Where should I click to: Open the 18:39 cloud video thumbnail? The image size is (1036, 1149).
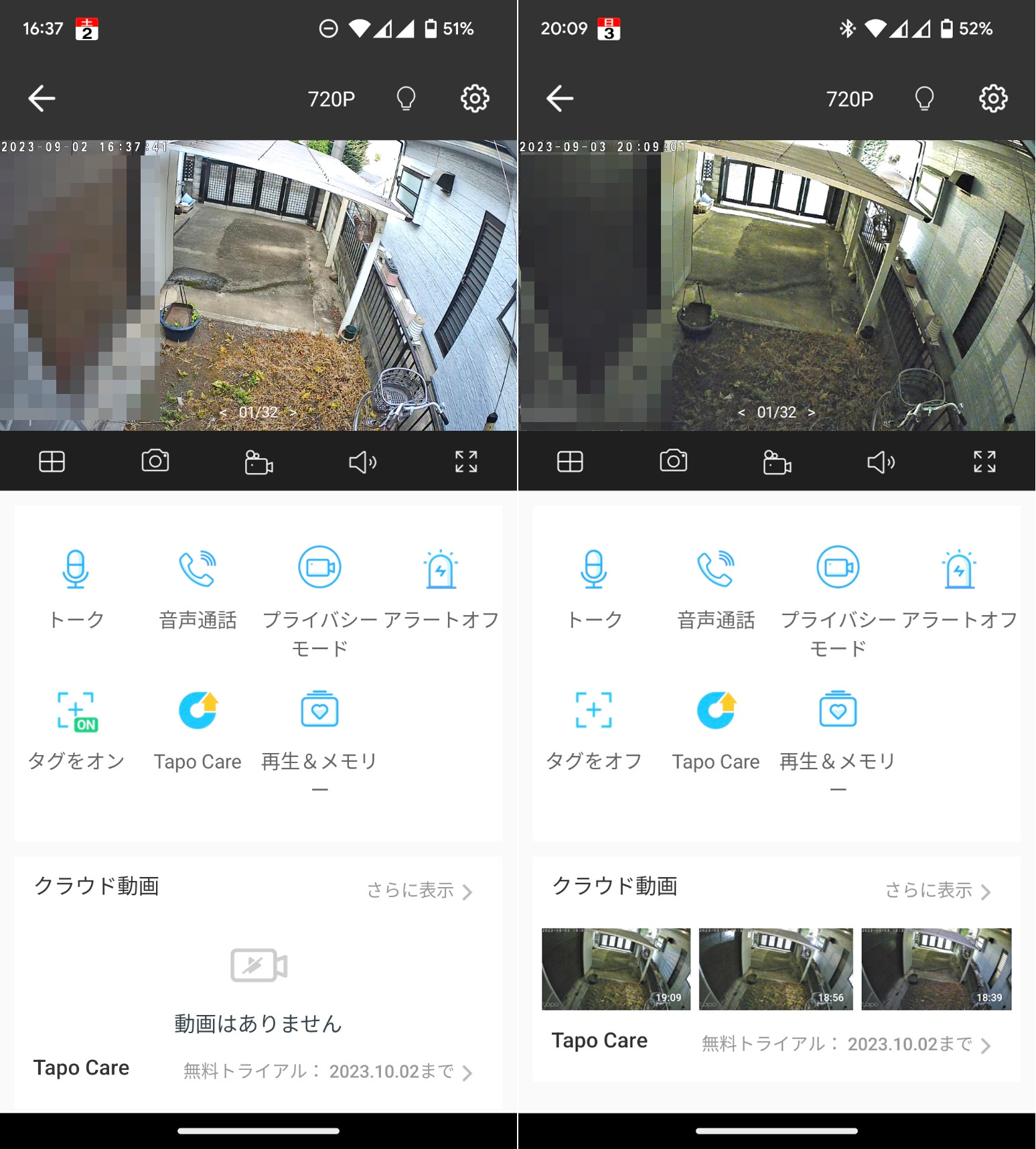pos(936,969)
